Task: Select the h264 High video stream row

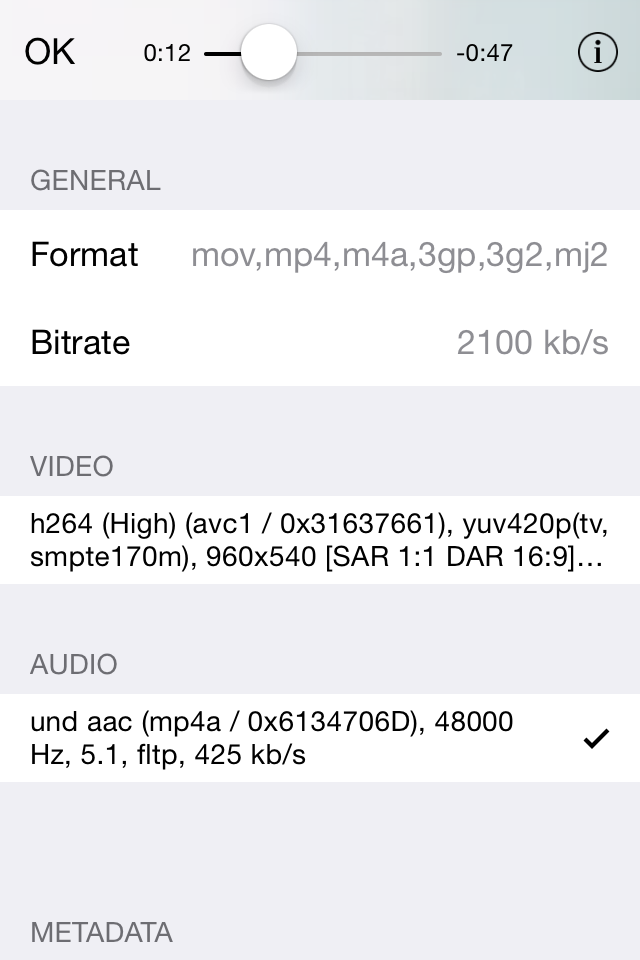Action: (x=320, y=540)
